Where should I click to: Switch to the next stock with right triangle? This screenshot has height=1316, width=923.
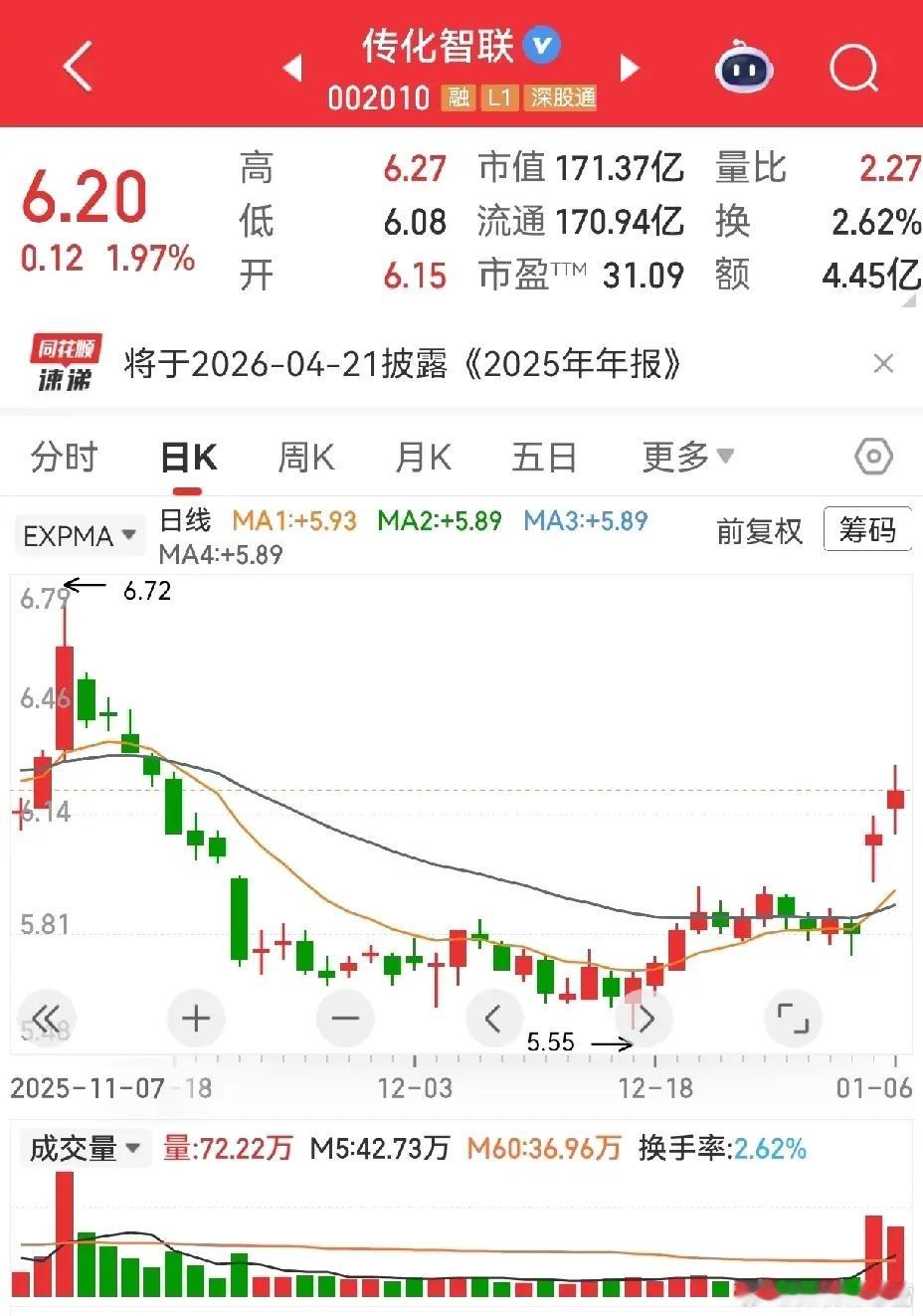point(629,68)
